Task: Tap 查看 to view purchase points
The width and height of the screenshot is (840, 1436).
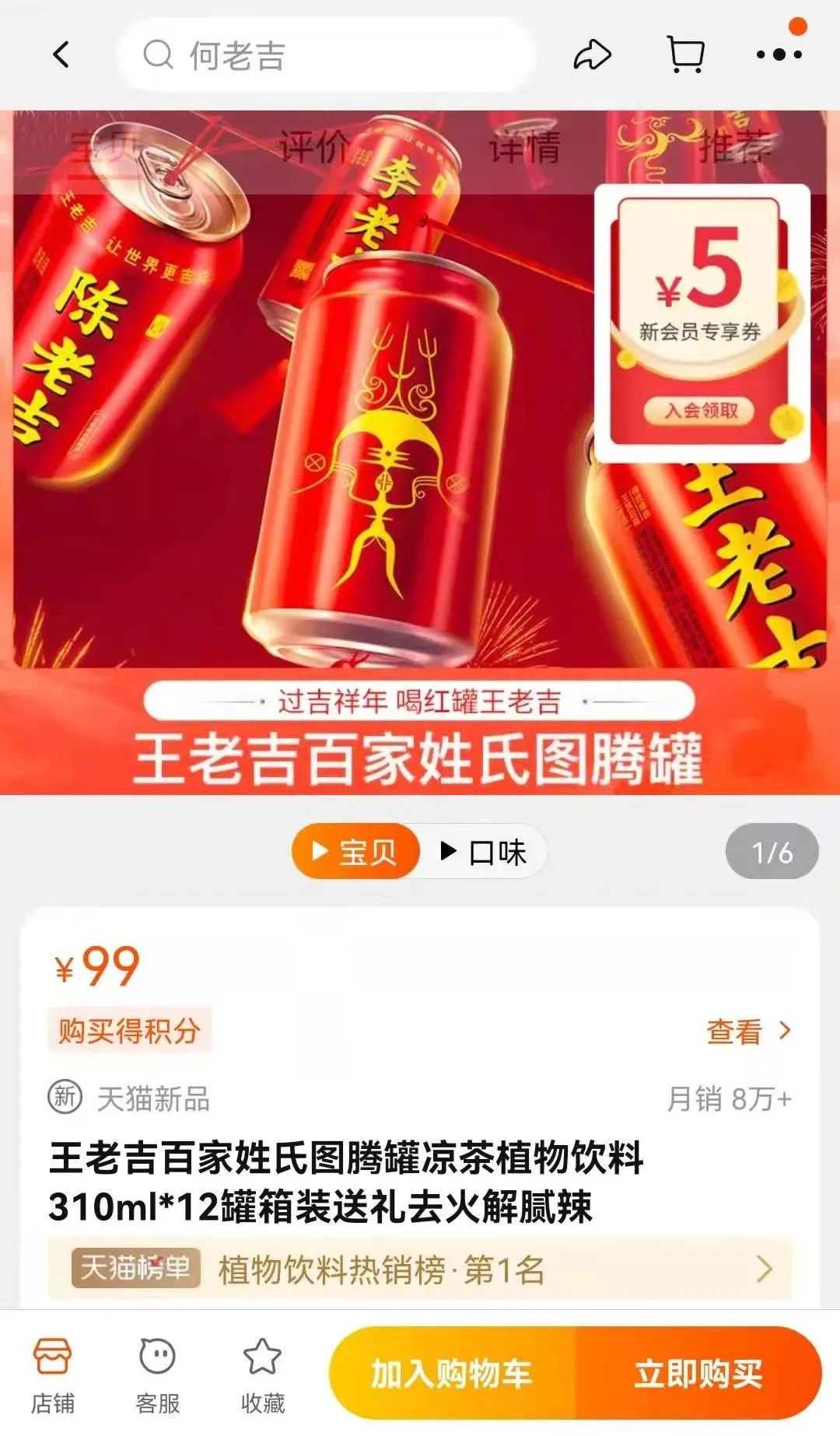Action: click(x=748, y=1031)
